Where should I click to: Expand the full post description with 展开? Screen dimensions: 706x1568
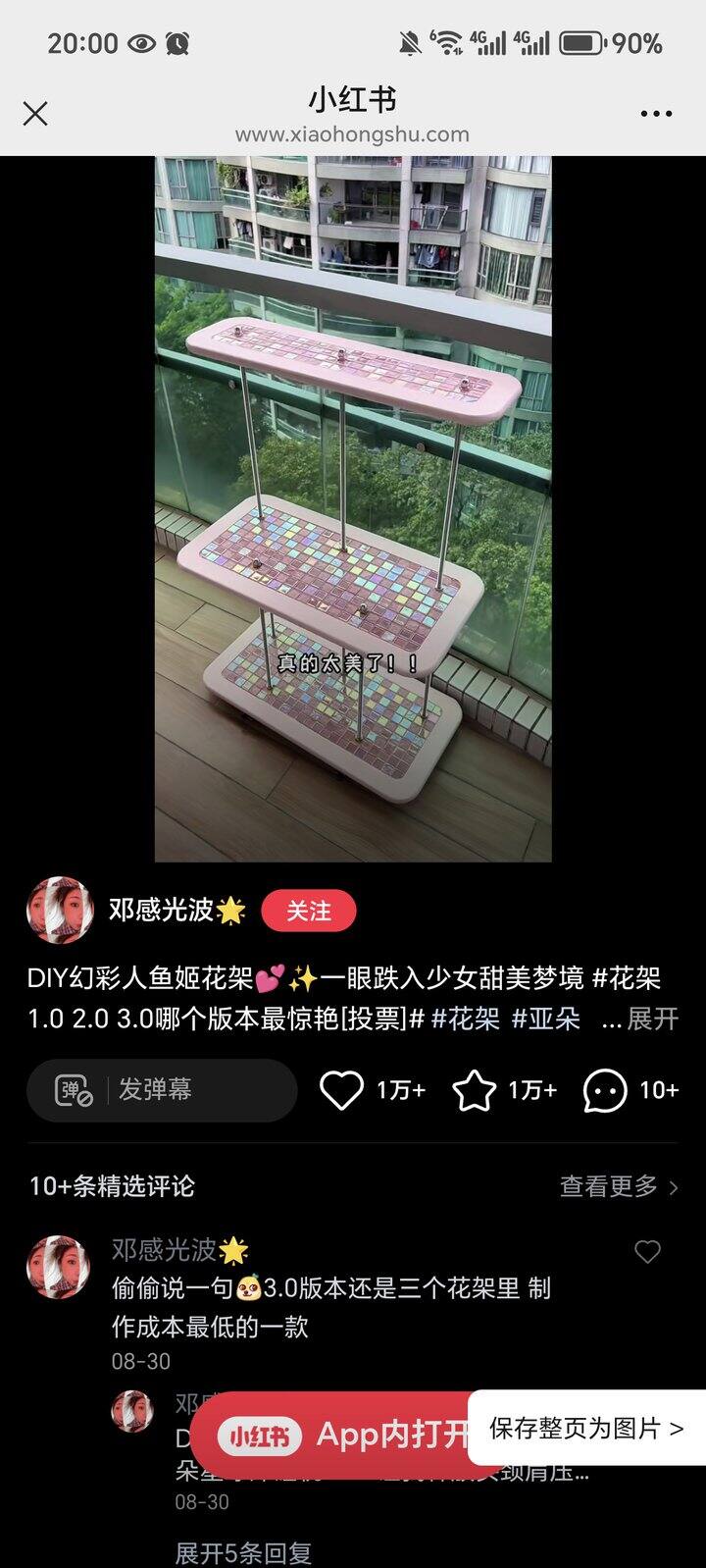652,1019
